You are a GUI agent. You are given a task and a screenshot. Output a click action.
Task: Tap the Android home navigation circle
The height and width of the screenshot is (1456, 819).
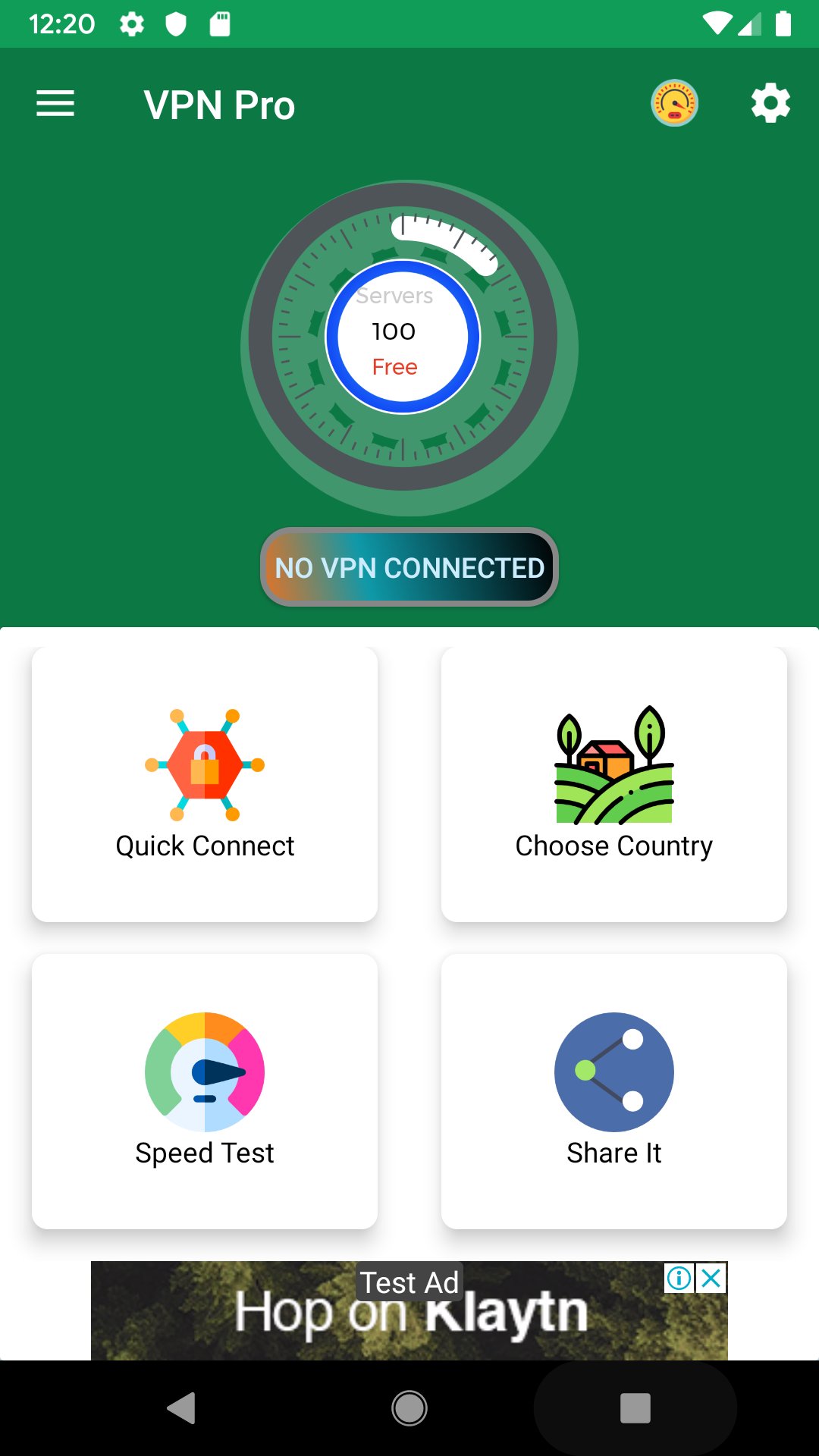point(409,1407)
